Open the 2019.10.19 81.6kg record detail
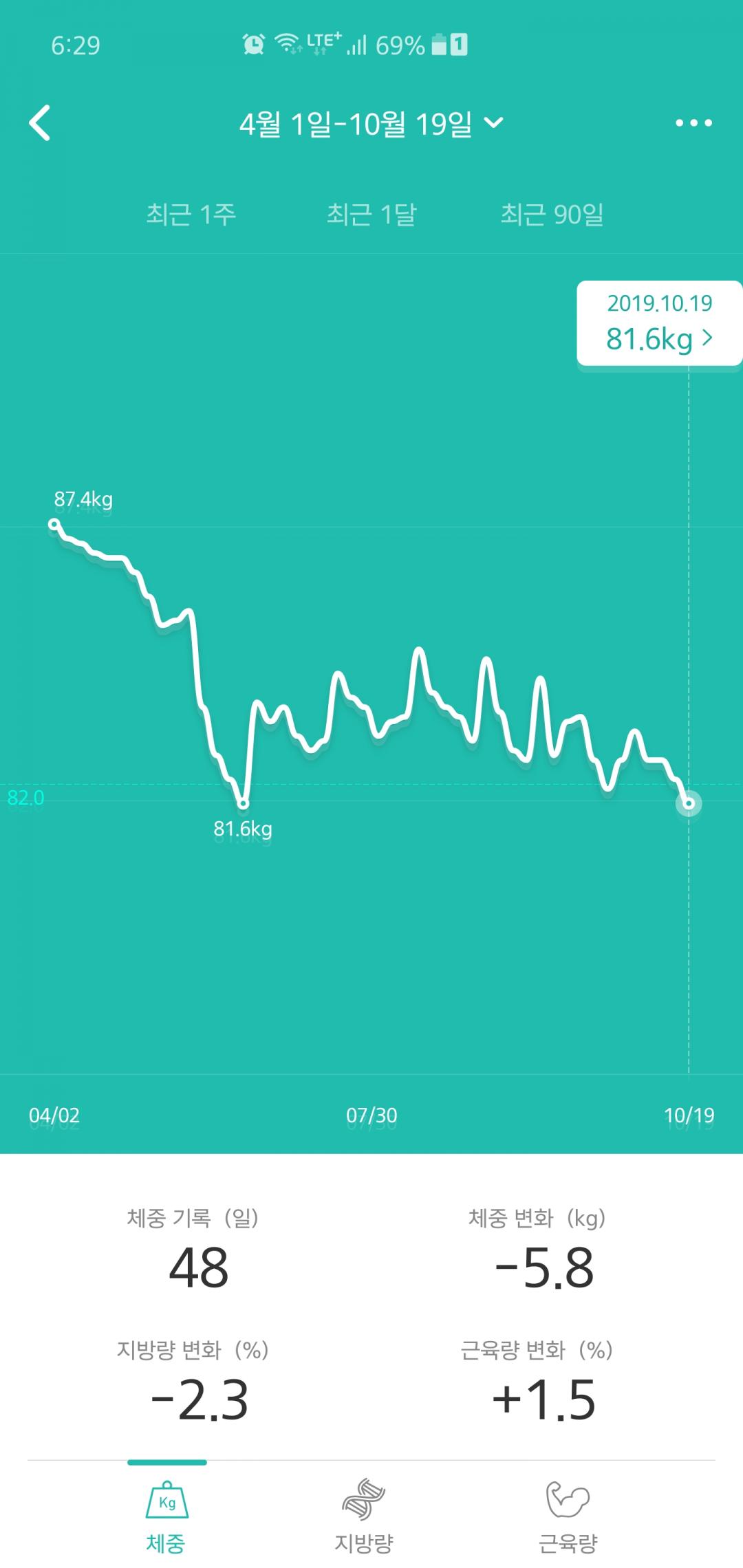The width and height of the screenshot is (743, 1568). coord(659,323)
